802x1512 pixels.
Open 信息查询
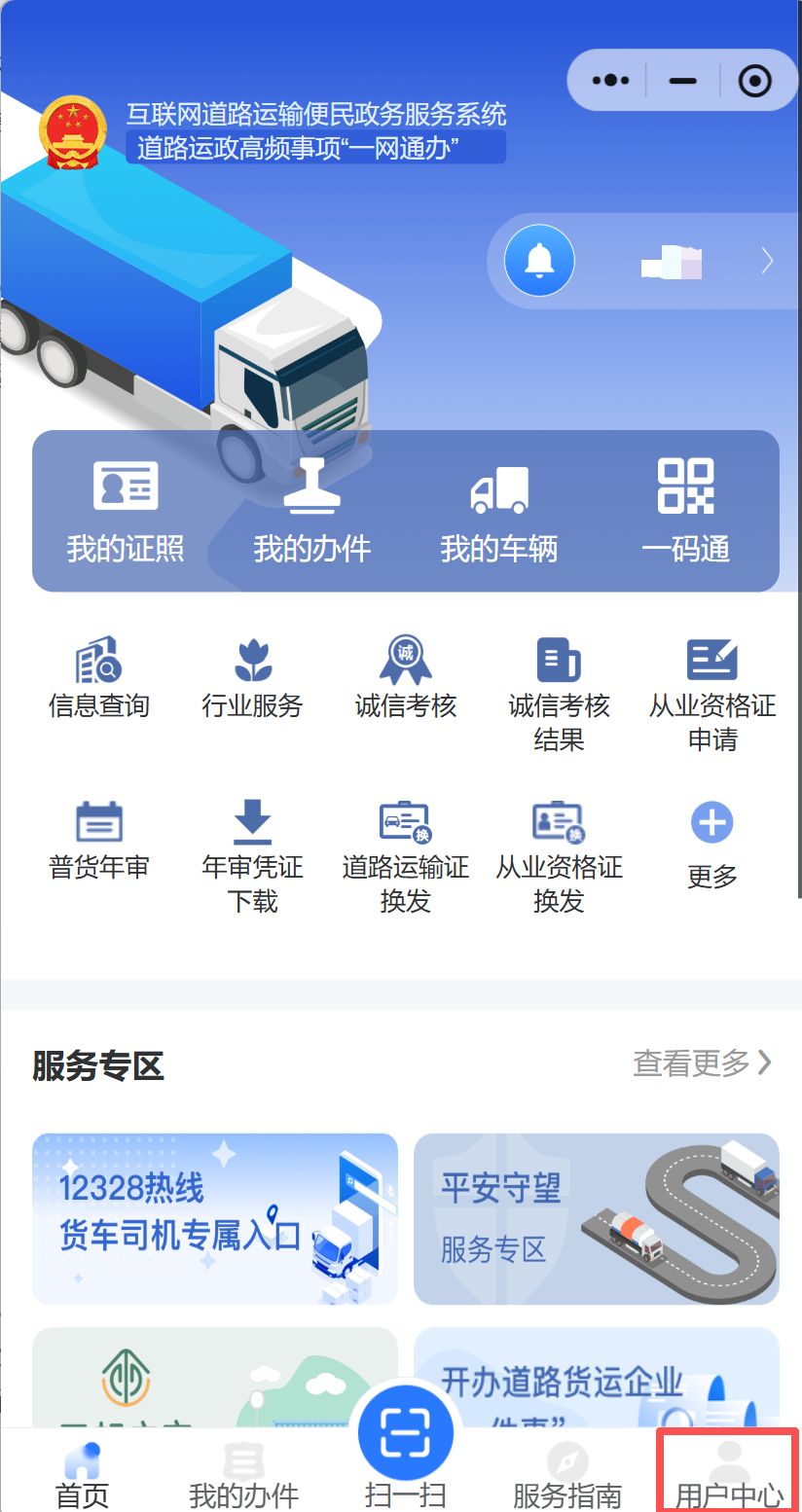[x=98, y=677]
